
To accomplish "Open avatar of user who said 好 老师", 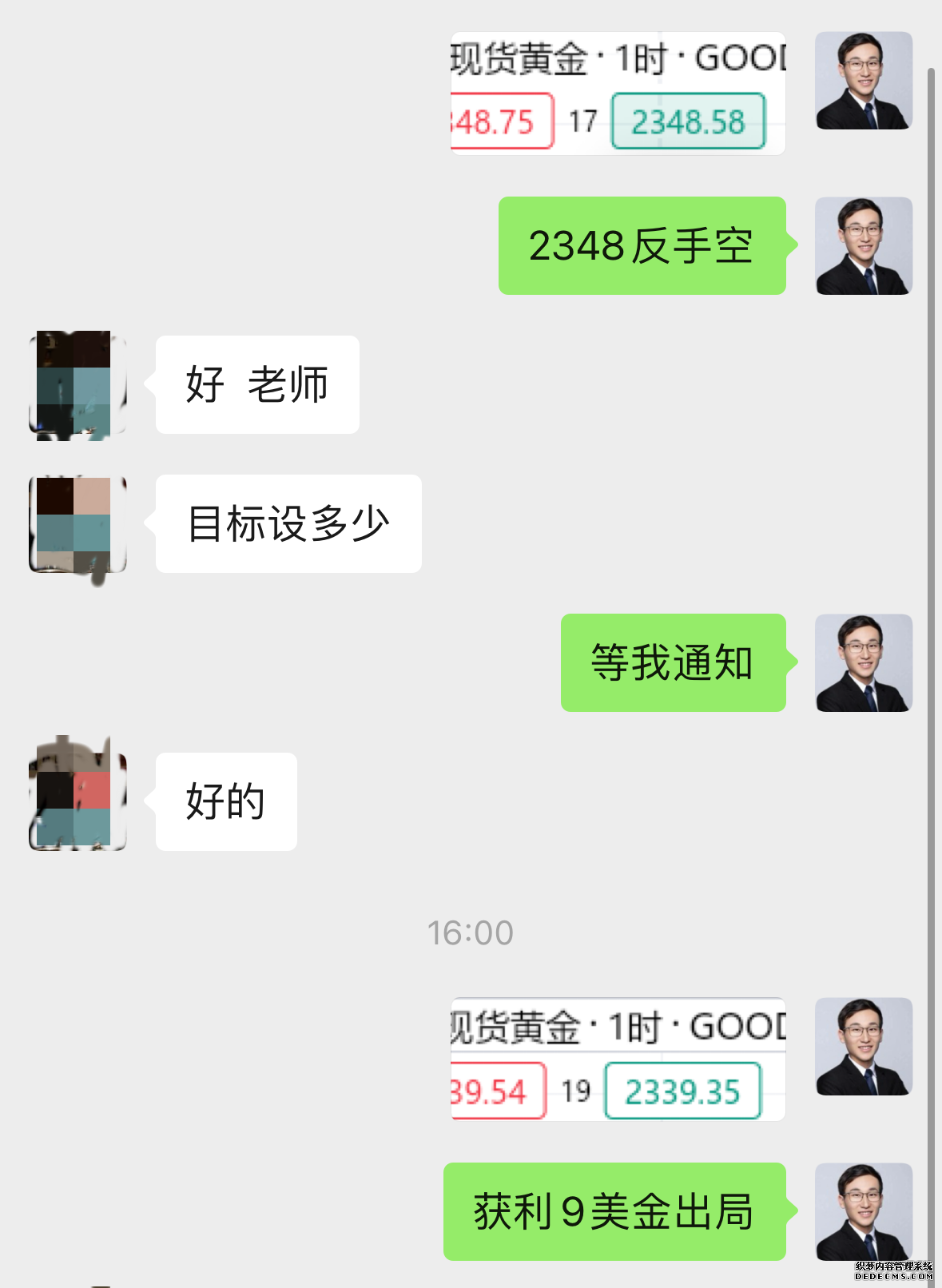I will [x=78, y=385].
